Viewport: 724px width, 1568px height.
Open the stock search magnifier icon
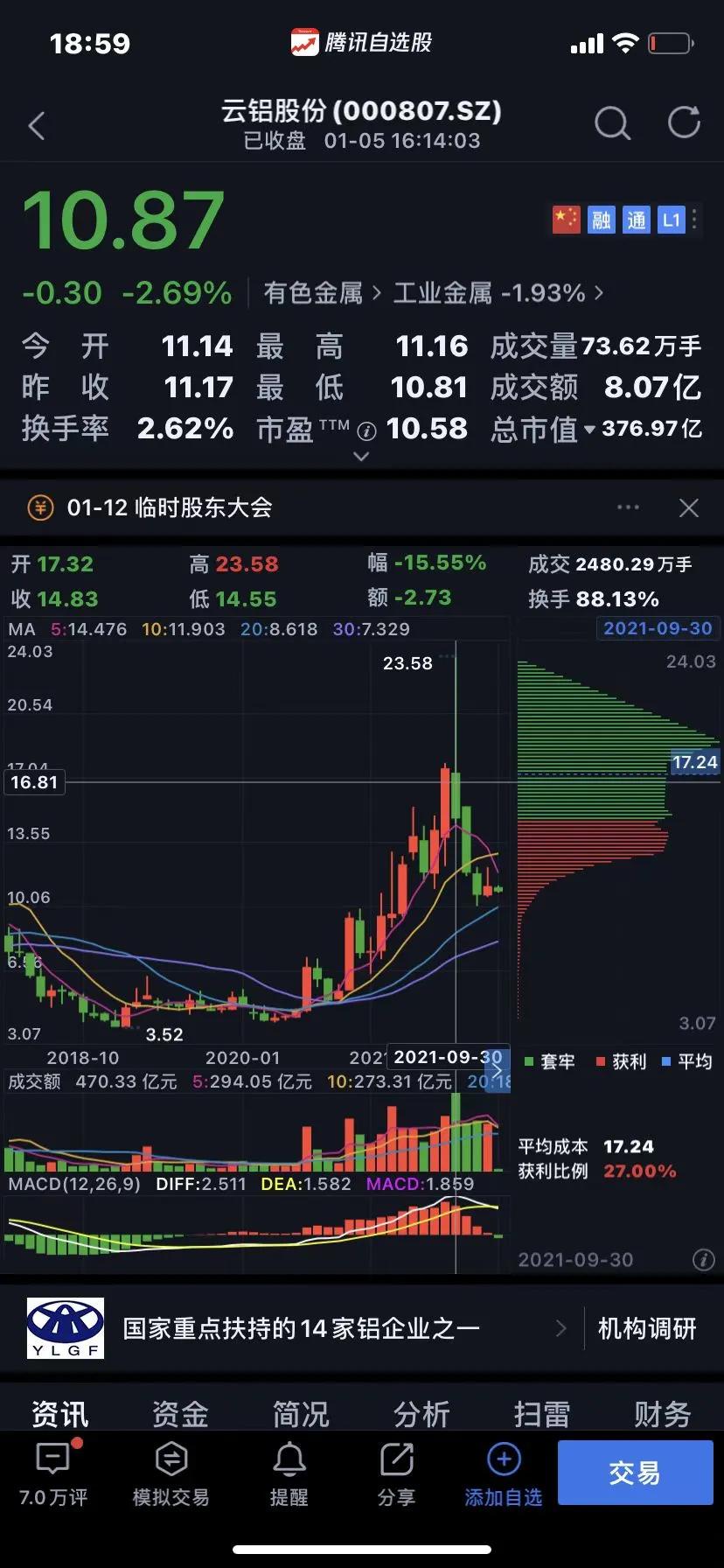[x=613, y=124]
